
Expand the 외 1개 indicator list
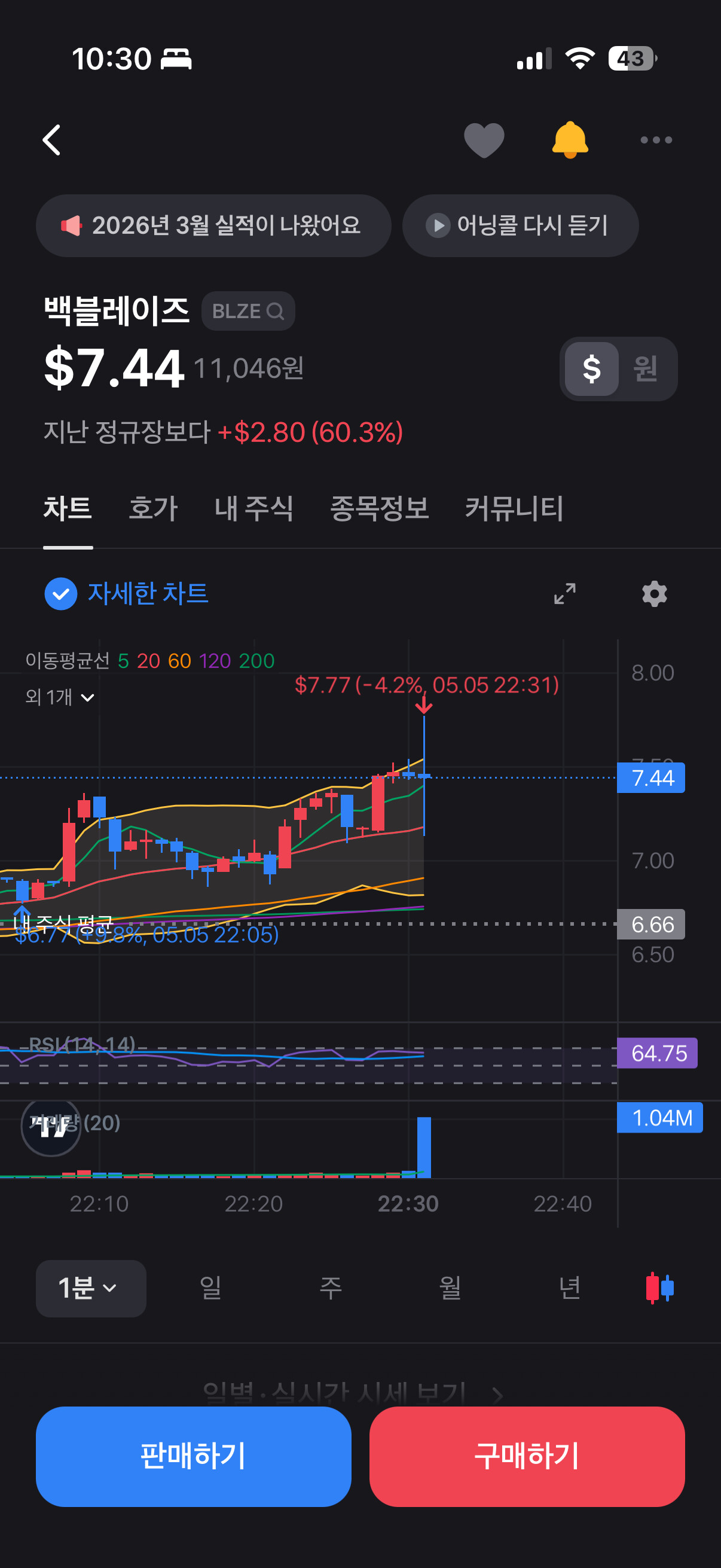pyautogui.click(x=60, y=697)
